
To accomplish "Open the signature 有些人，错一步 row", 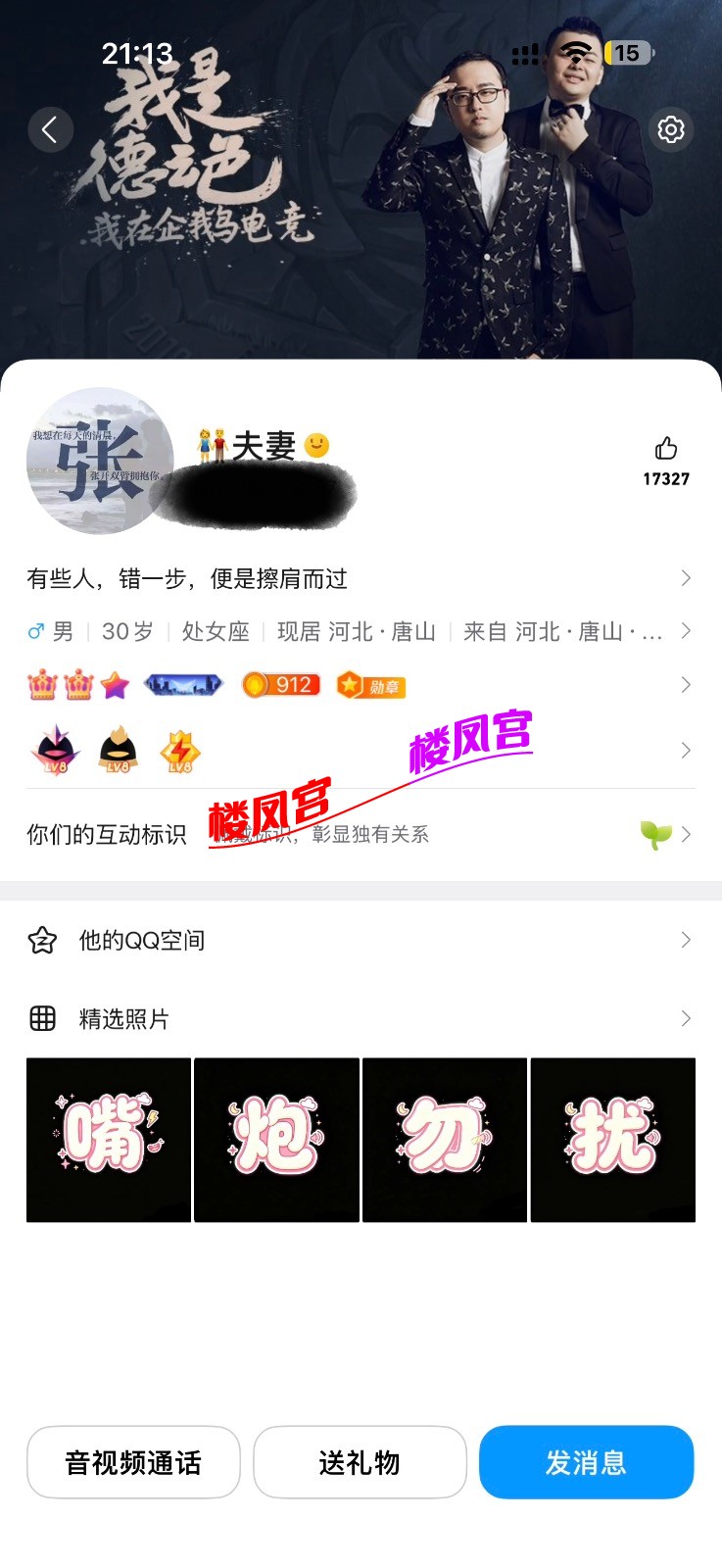I will coord(361,579).
